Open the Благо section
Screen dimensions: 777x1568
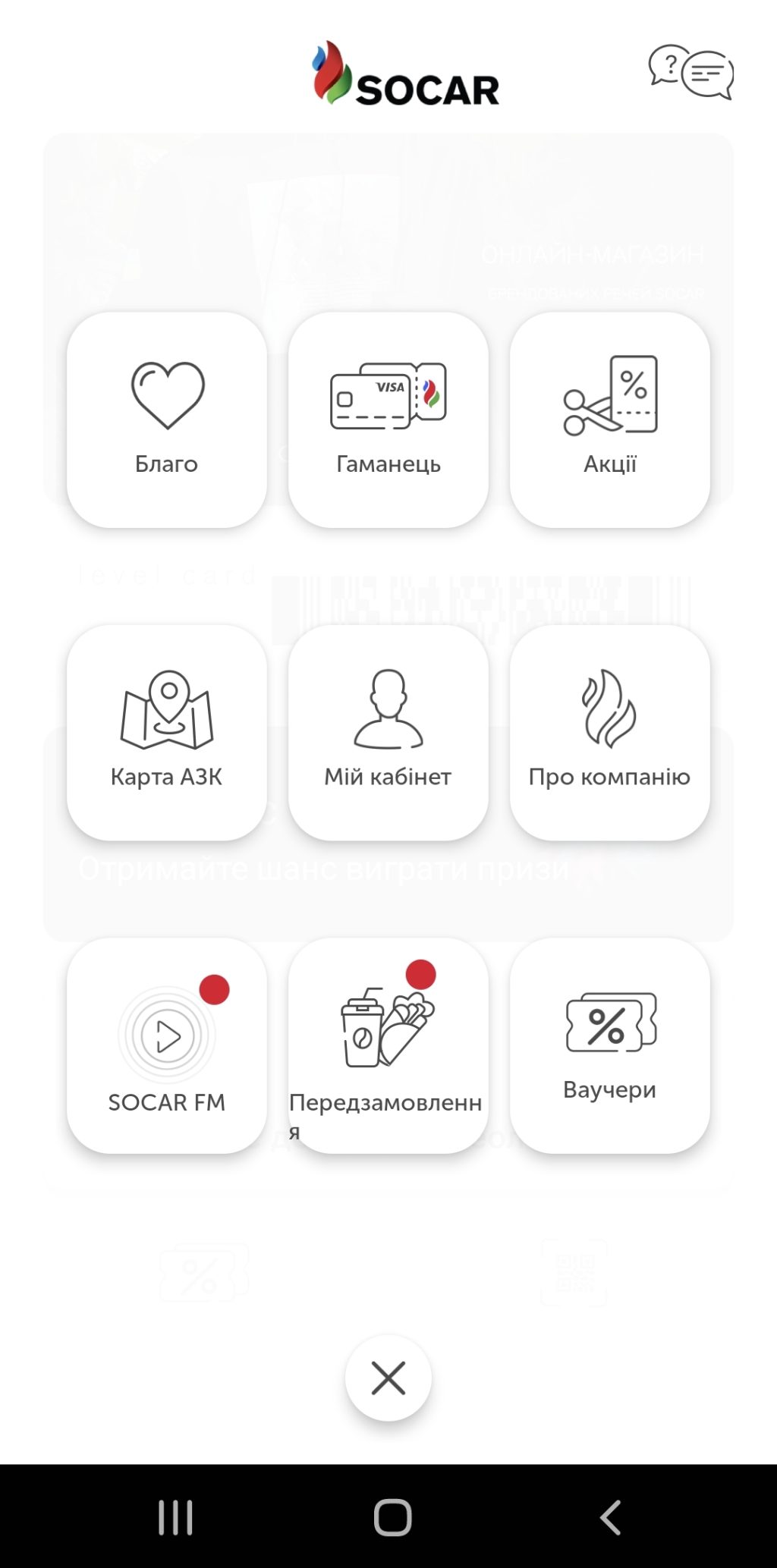(167, 419)
